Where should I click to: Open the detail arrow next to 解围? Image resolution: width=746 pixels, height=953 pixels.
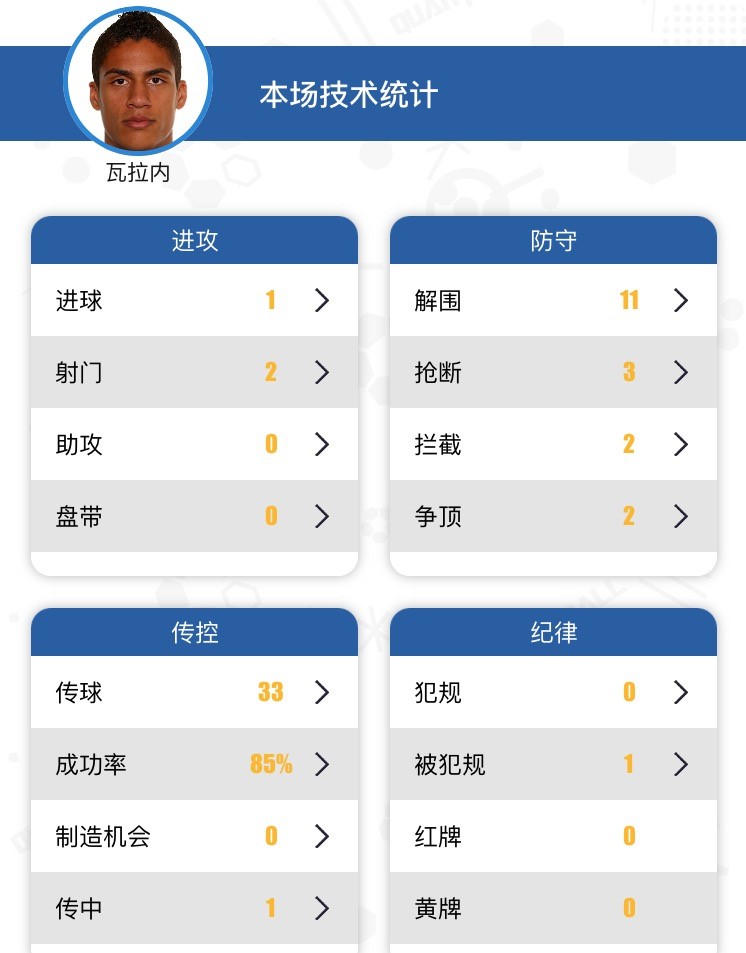[681, 300]
